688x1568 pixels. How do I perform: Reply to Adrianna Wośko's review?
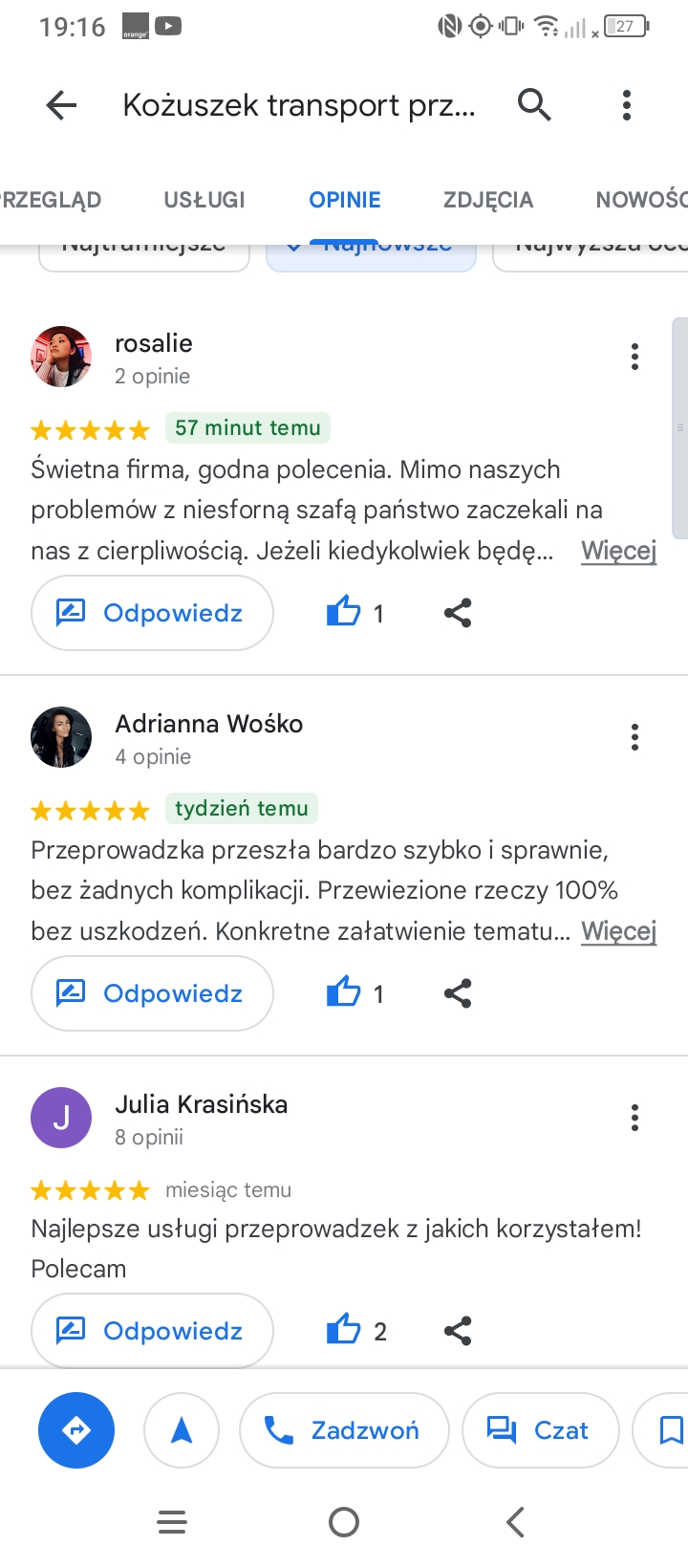pos(153,993)
